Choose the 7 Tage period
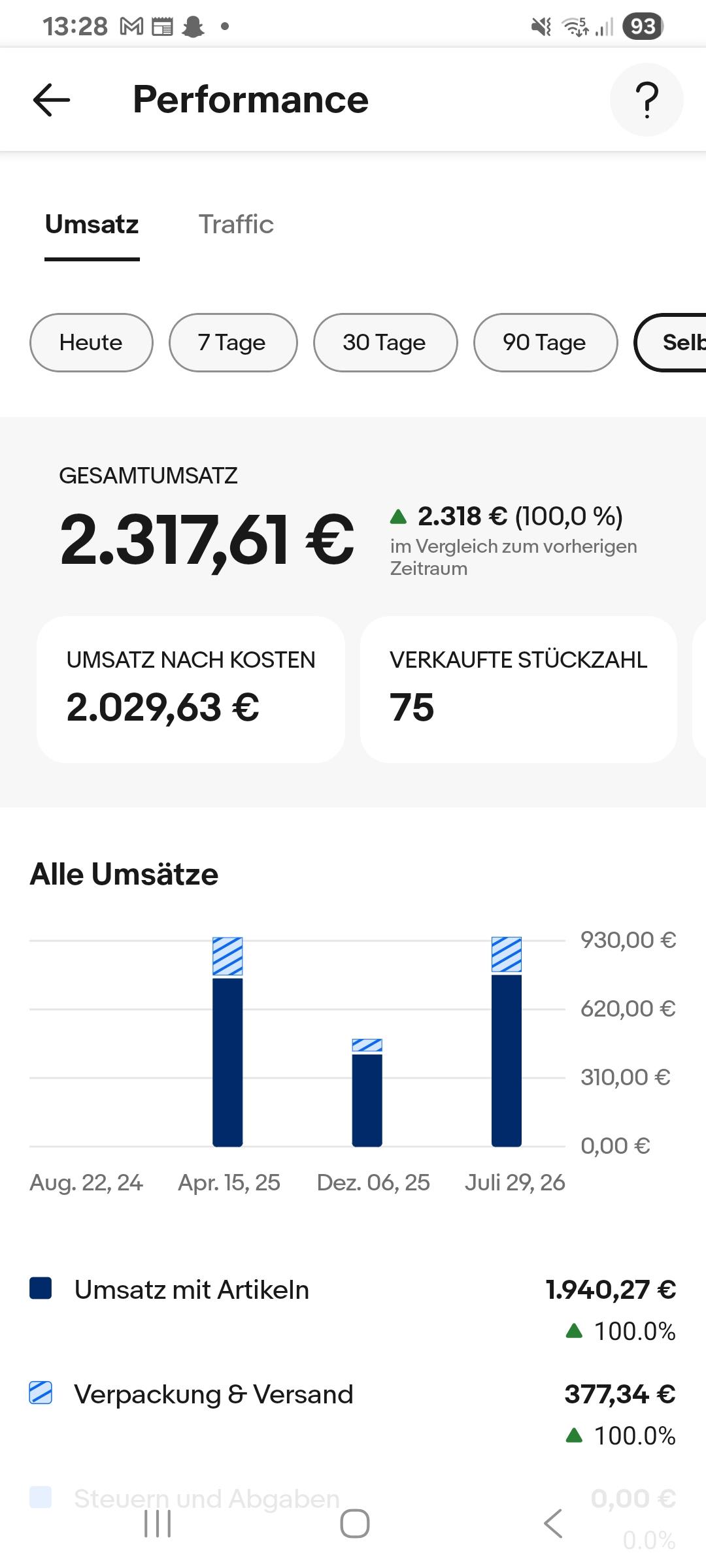706x1568 pixels. (233, 342)
